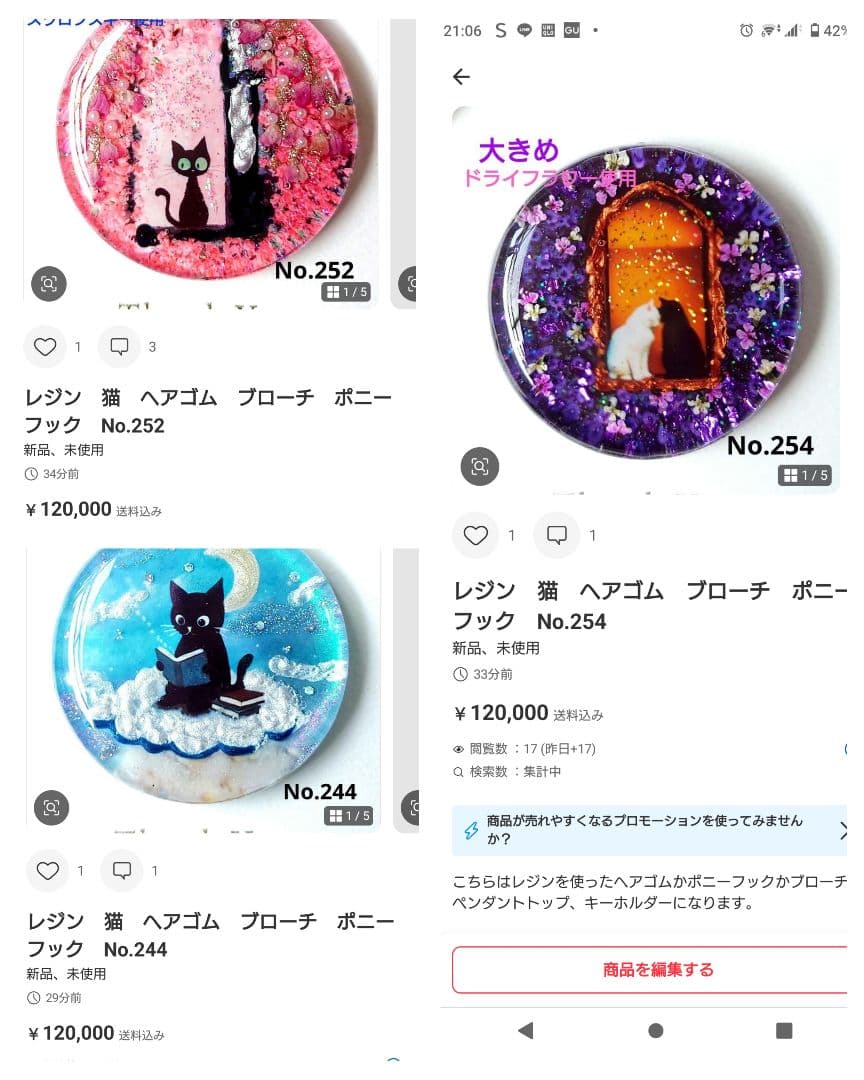The image size is (864, 1080).
Task: Tap the image search lens on No.252 photo
Action: point(49,284)
